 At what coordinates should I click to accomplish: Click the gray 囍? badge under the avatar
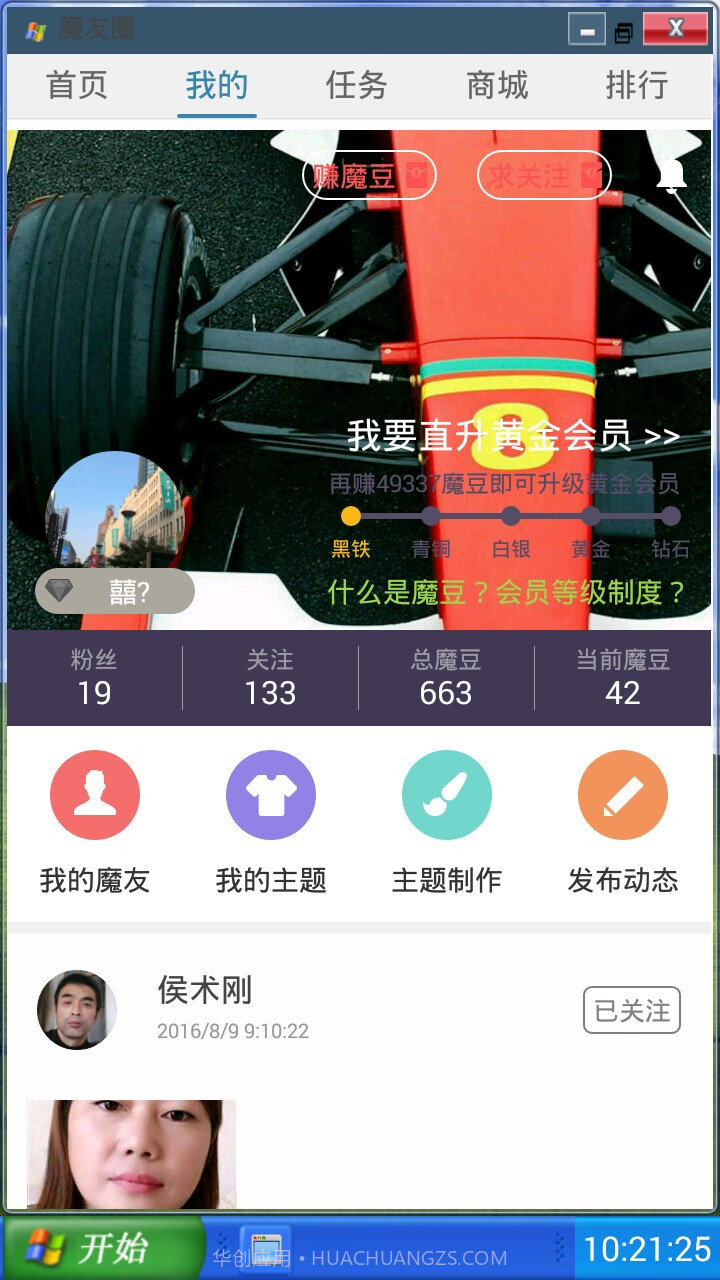click(115, 591)
